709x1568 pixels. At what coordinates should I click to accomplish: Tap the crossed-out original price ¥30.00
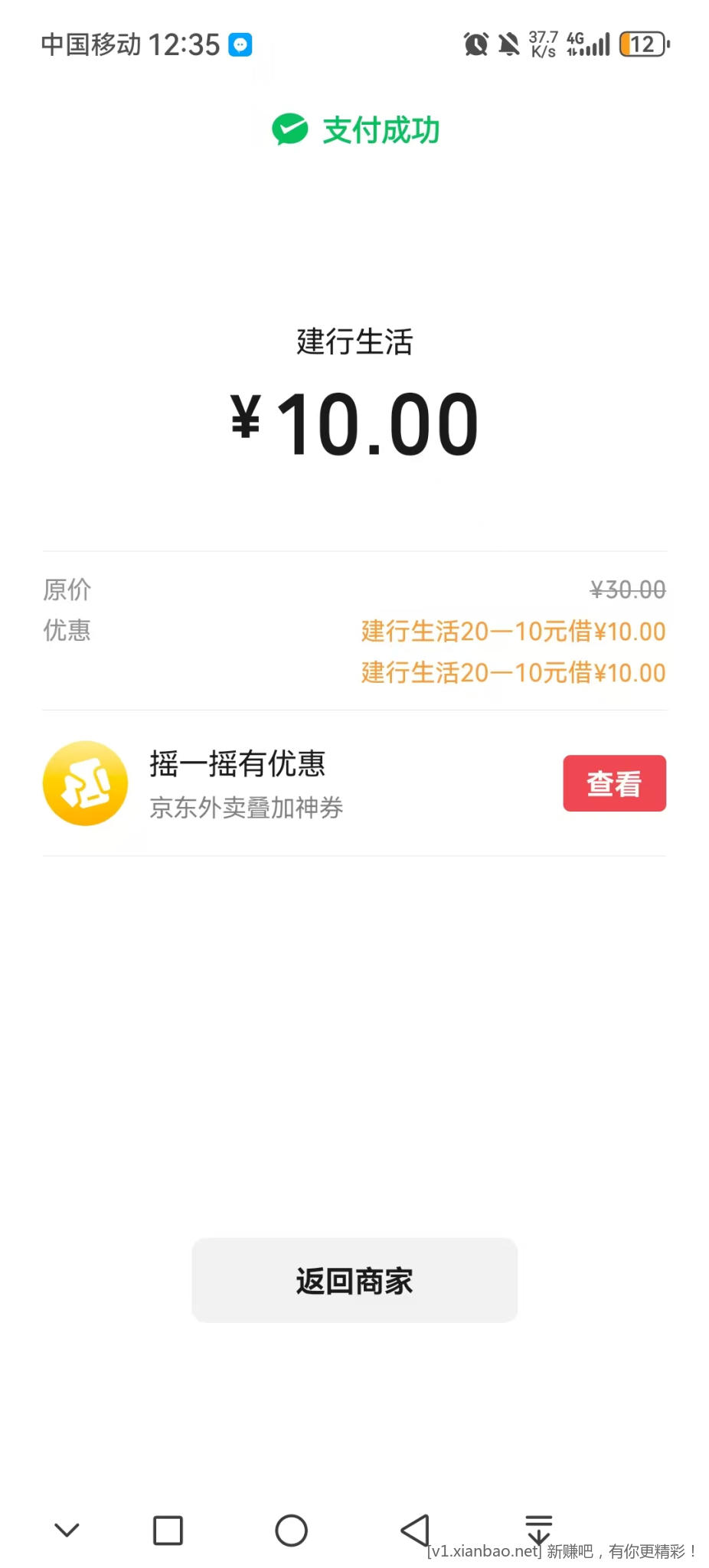coord(628,589)
